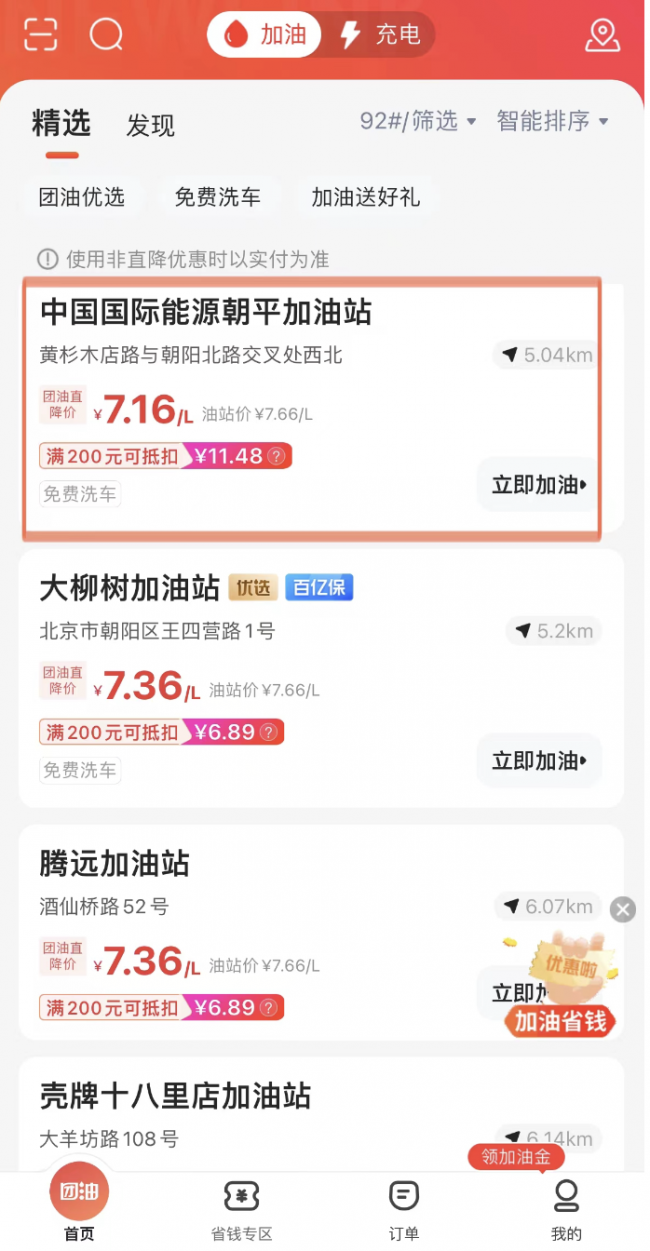This screenshot has height=1251, width=650.
Task: Select the 加油送好礼 filter chip
Action: (x=365, y=197)
